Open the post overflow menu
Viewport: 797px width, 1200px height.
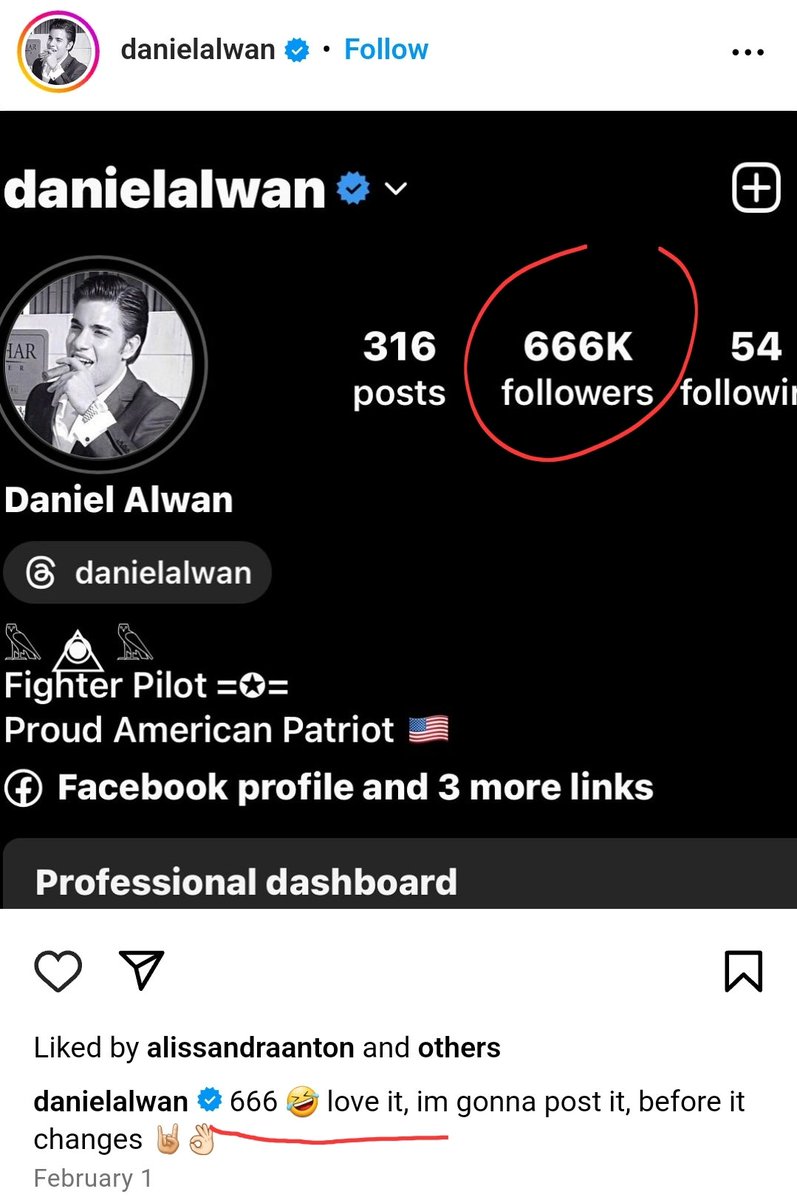(x=748, y=52)
